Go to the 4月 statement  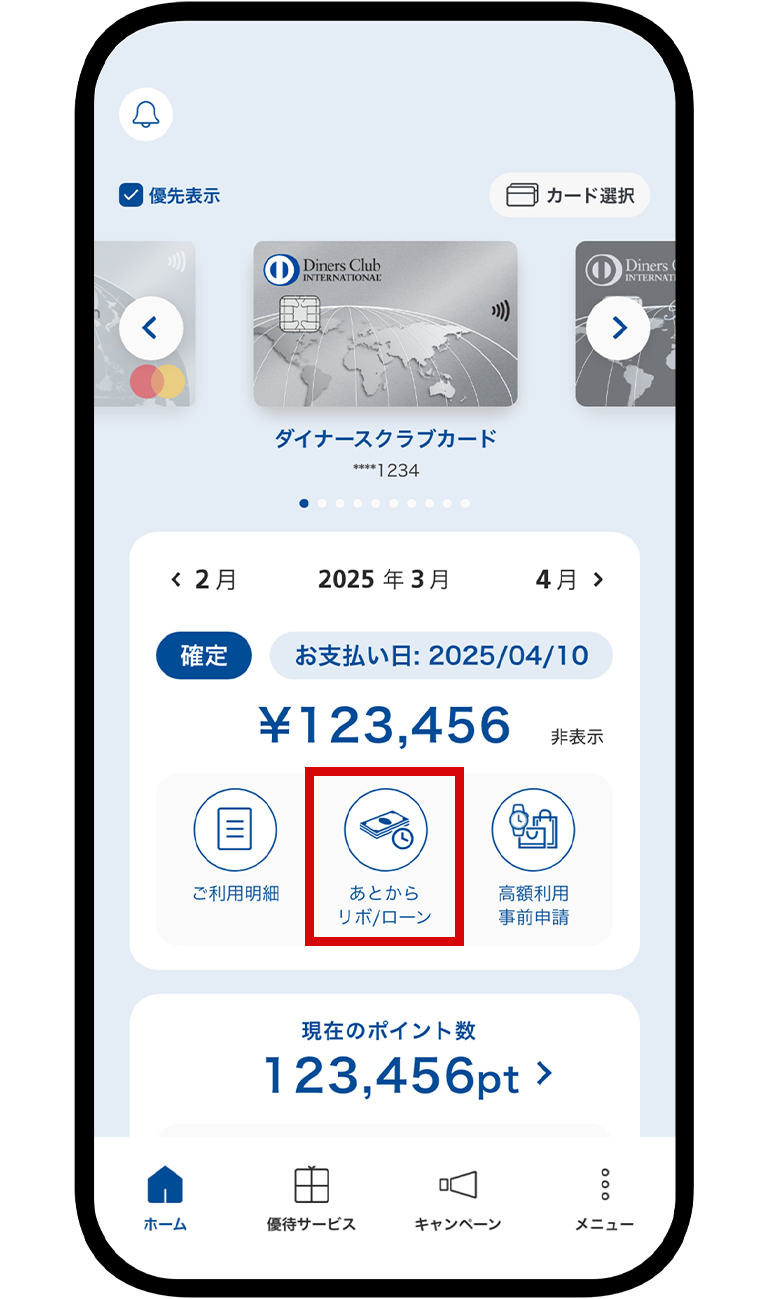click(x=570, y=579)
